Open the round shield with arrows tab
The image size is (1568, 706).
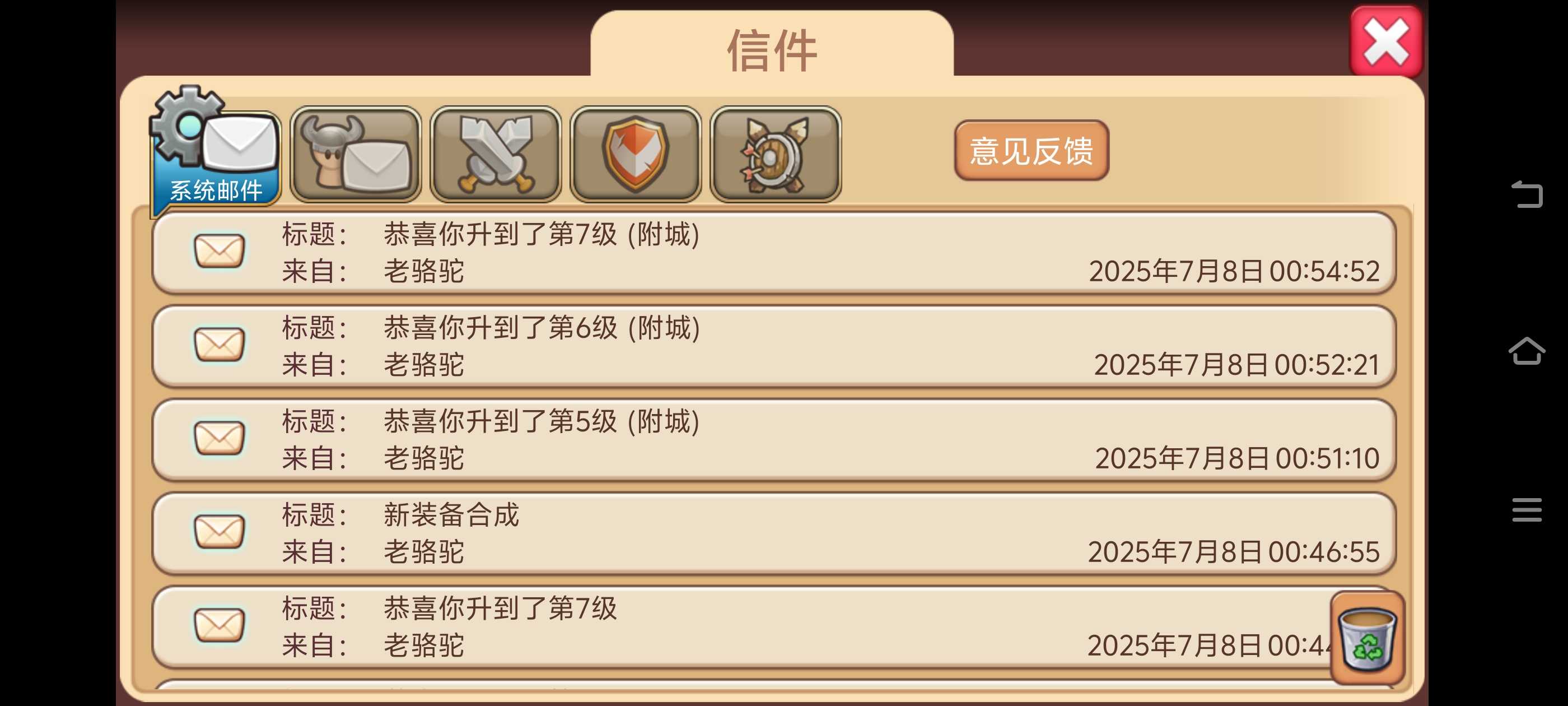(x=775, y=155)
